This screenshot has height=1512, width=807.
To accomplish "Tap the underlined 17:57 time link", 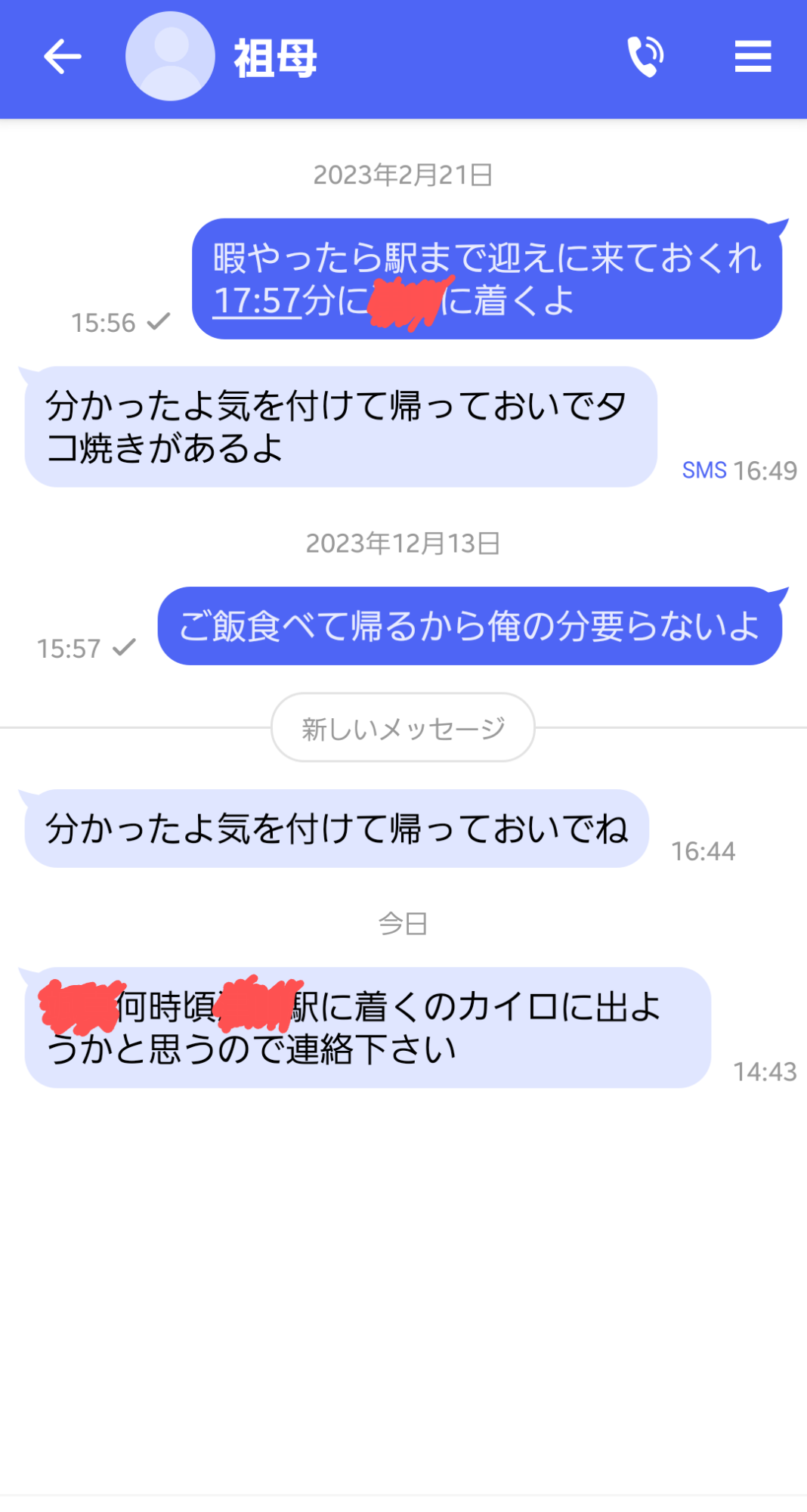I will click(x=258, y=301).
